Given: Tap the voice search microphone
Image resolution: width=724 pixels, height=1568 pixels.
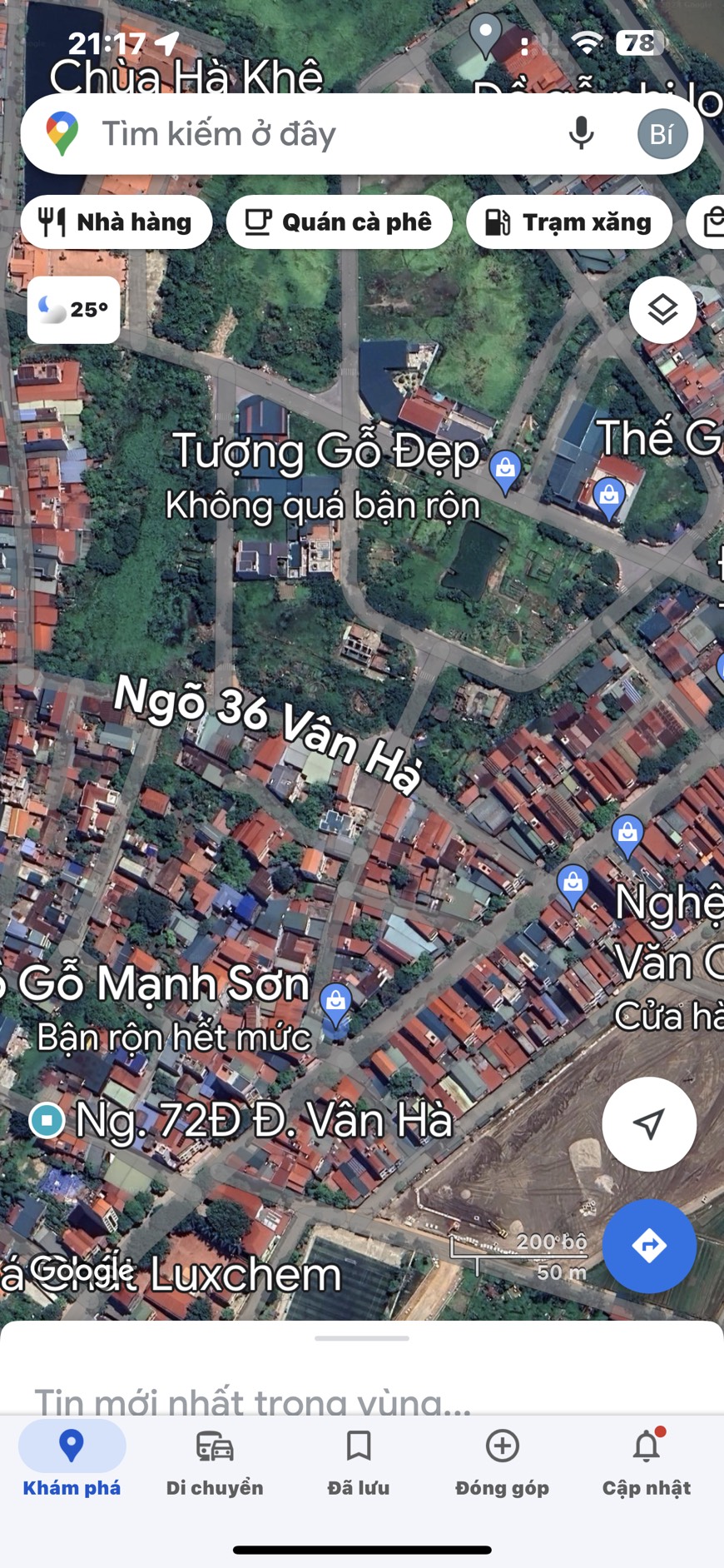Looking at the screenshot, I should coord(581,134).
